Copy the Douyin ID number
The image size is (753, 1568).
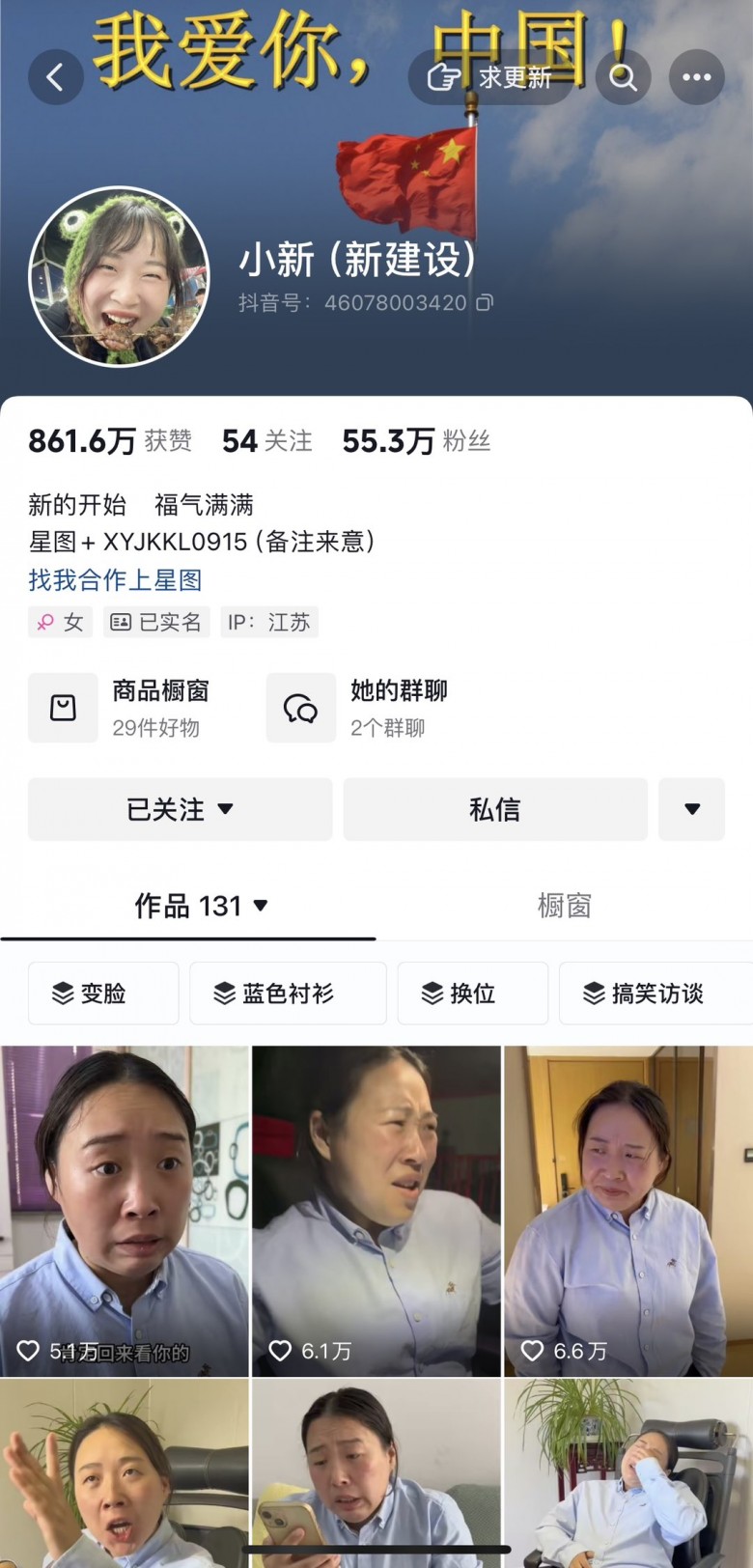click(485, 303)
